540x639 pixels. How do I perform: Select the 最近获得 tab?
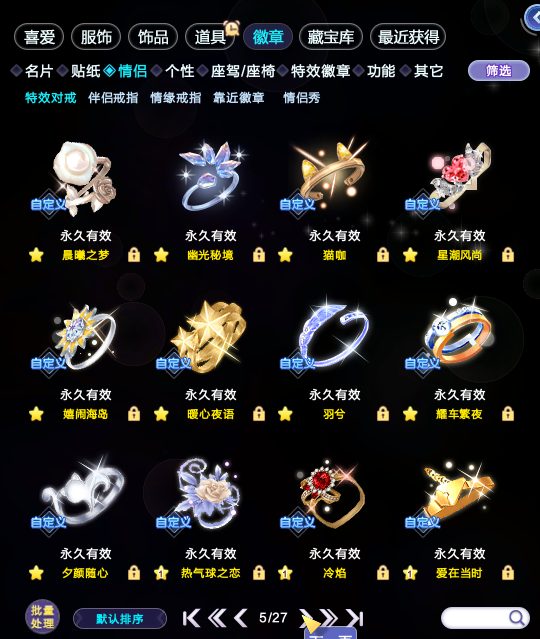[408, 37]
